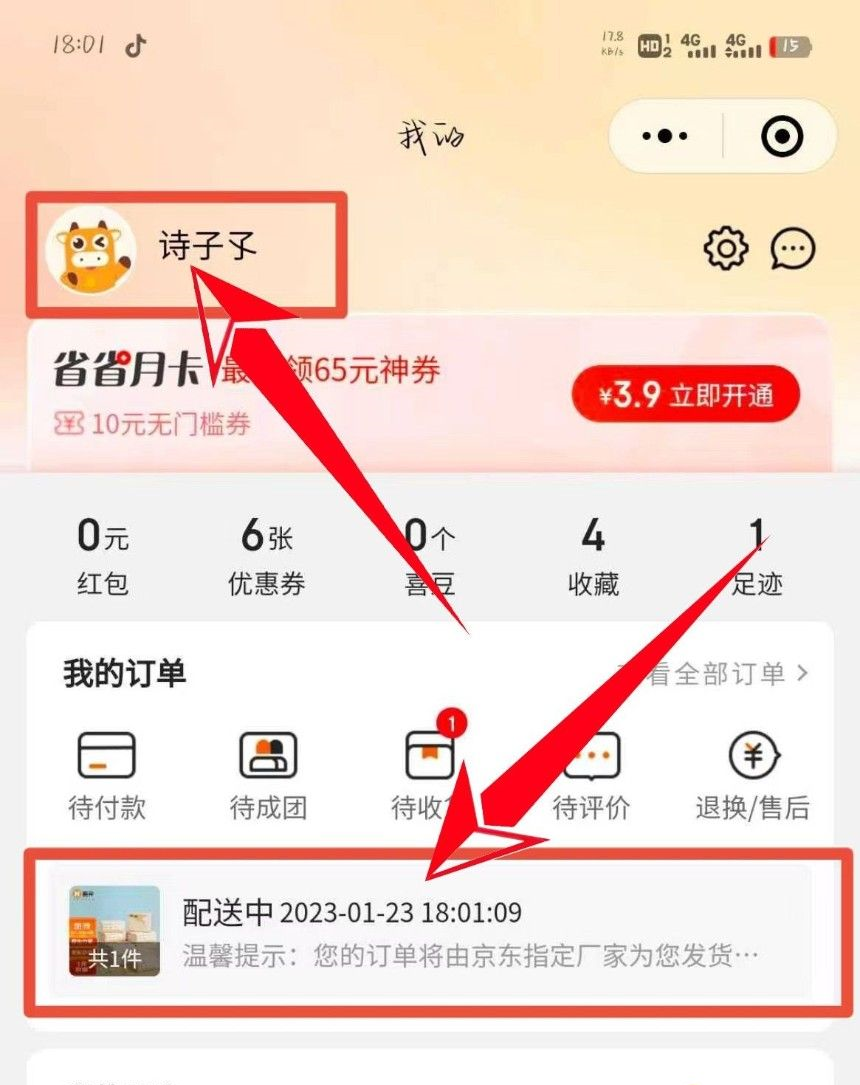Open the mini program overflow menu
The width and height of the screenshot is (860, 1085).
pyautogui.click(x=665, y=136)
